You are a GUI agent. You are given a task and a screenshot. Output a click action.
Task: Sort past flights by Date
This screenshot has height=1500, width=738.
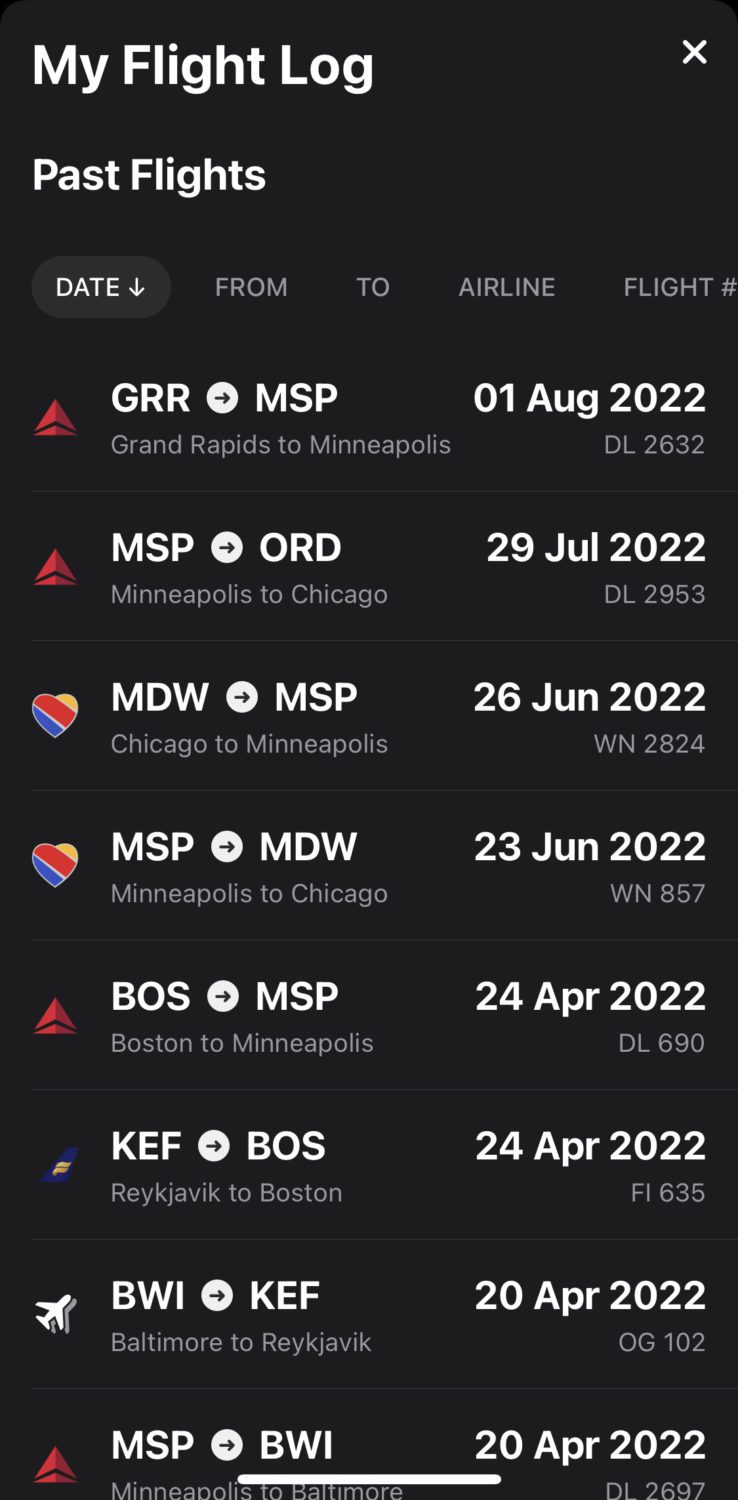click(101, 287)
